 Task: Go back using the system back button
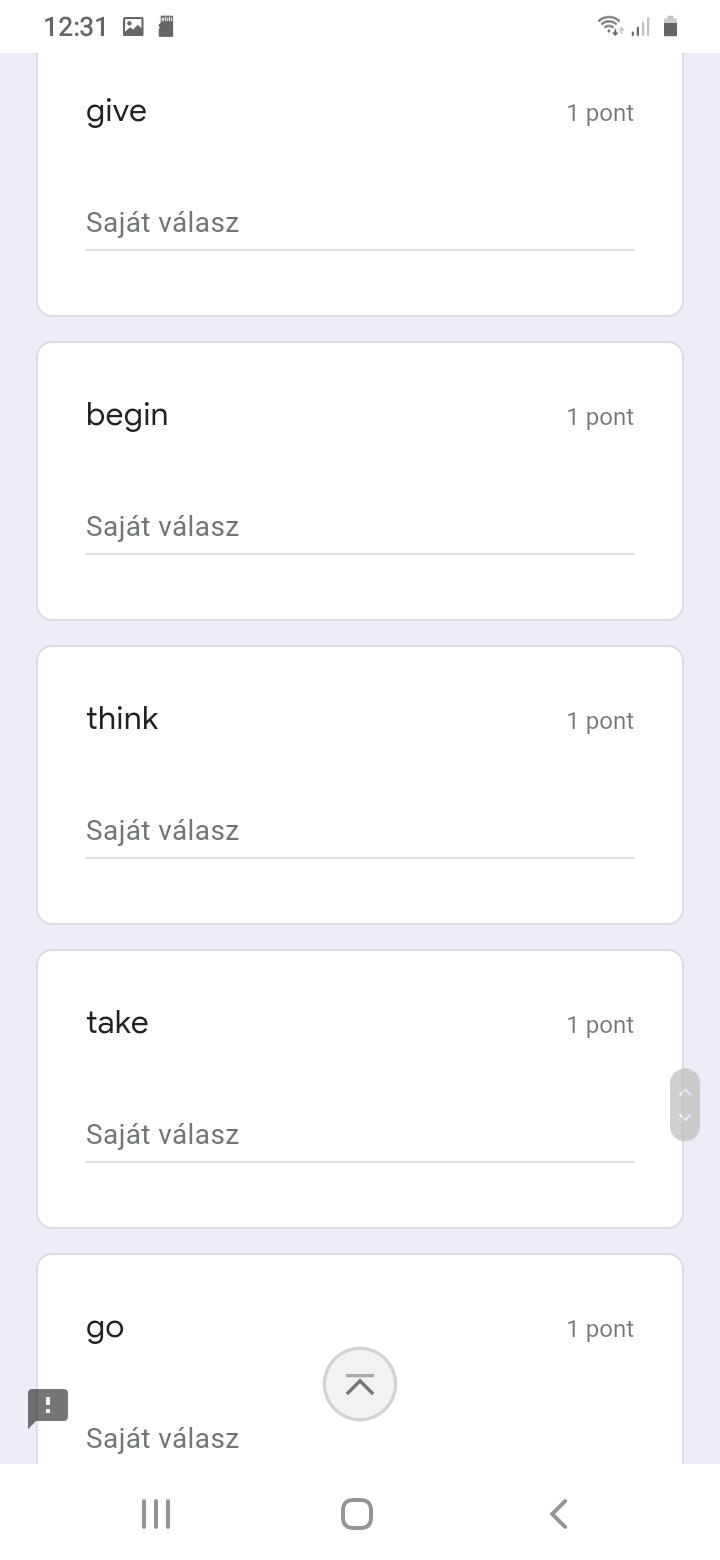559,1514
